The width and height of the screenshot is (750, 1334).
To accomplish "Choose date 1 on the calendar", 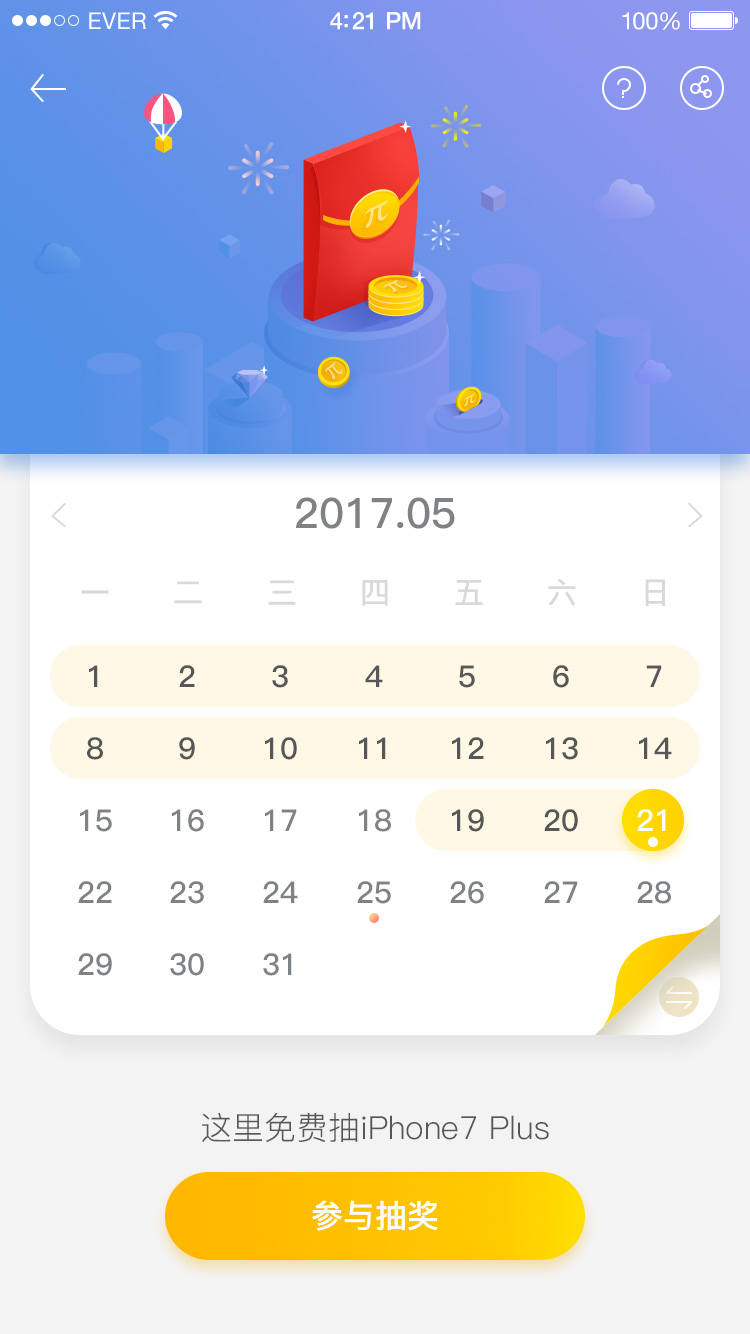I will (94, 677).
